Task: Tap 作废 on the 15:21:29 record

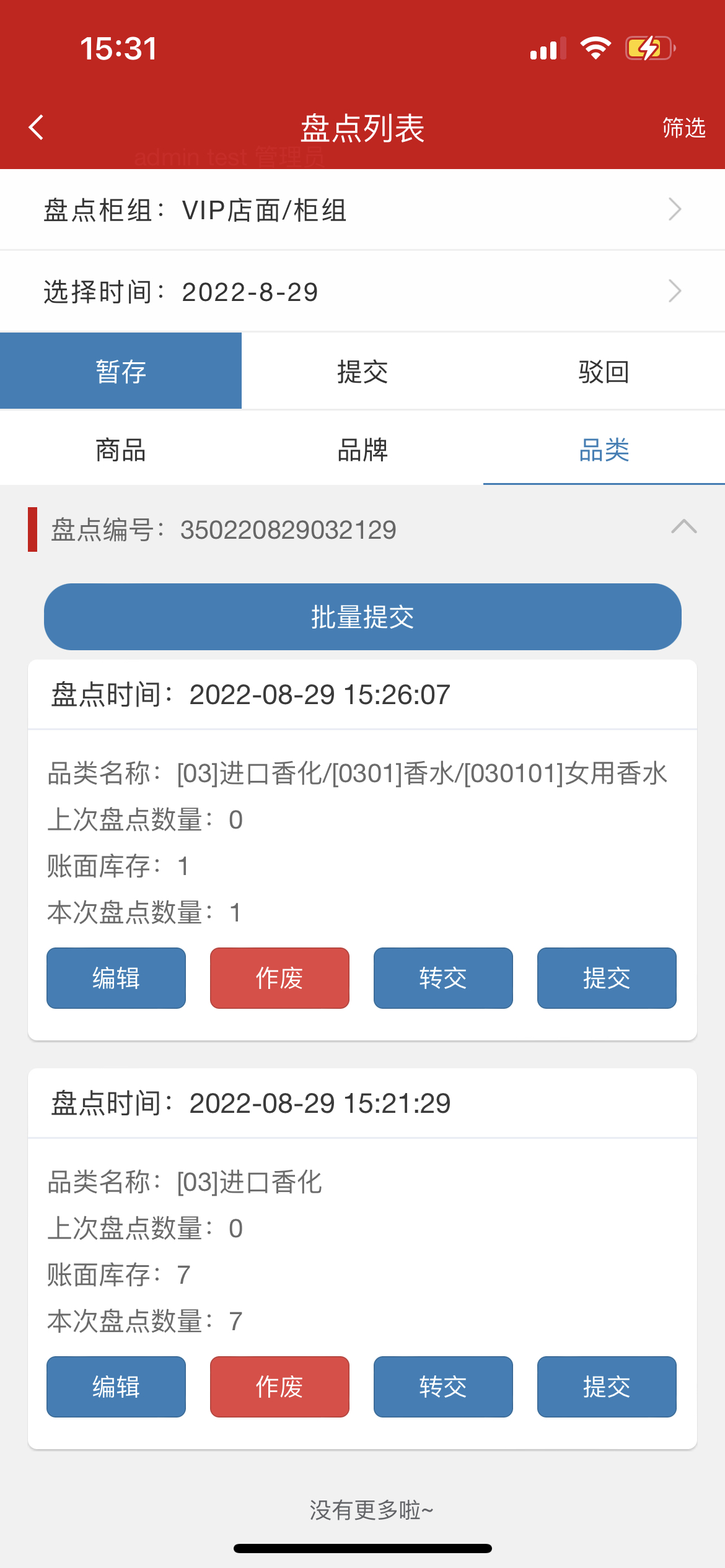Action: pyautogui.click(x=279, y=1387)
